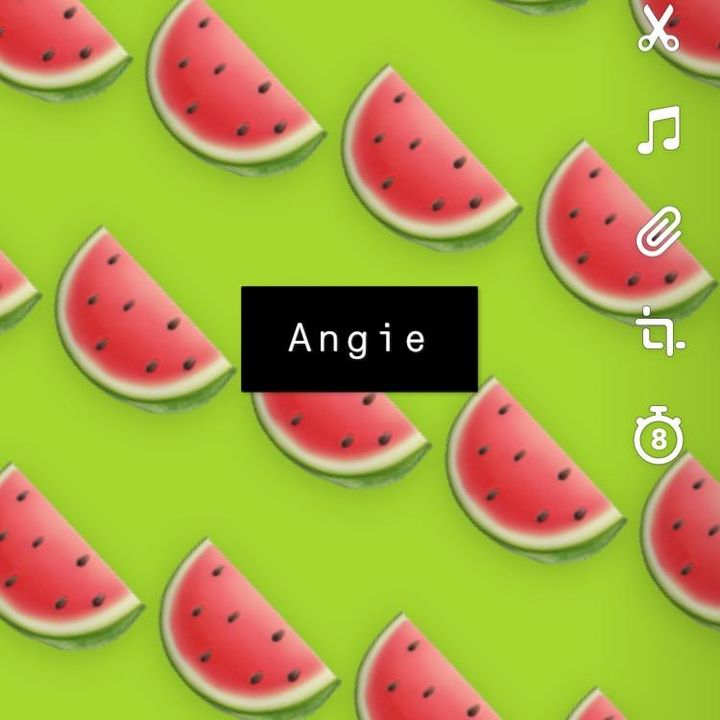Edit the Angie text caption

point(359,339)
